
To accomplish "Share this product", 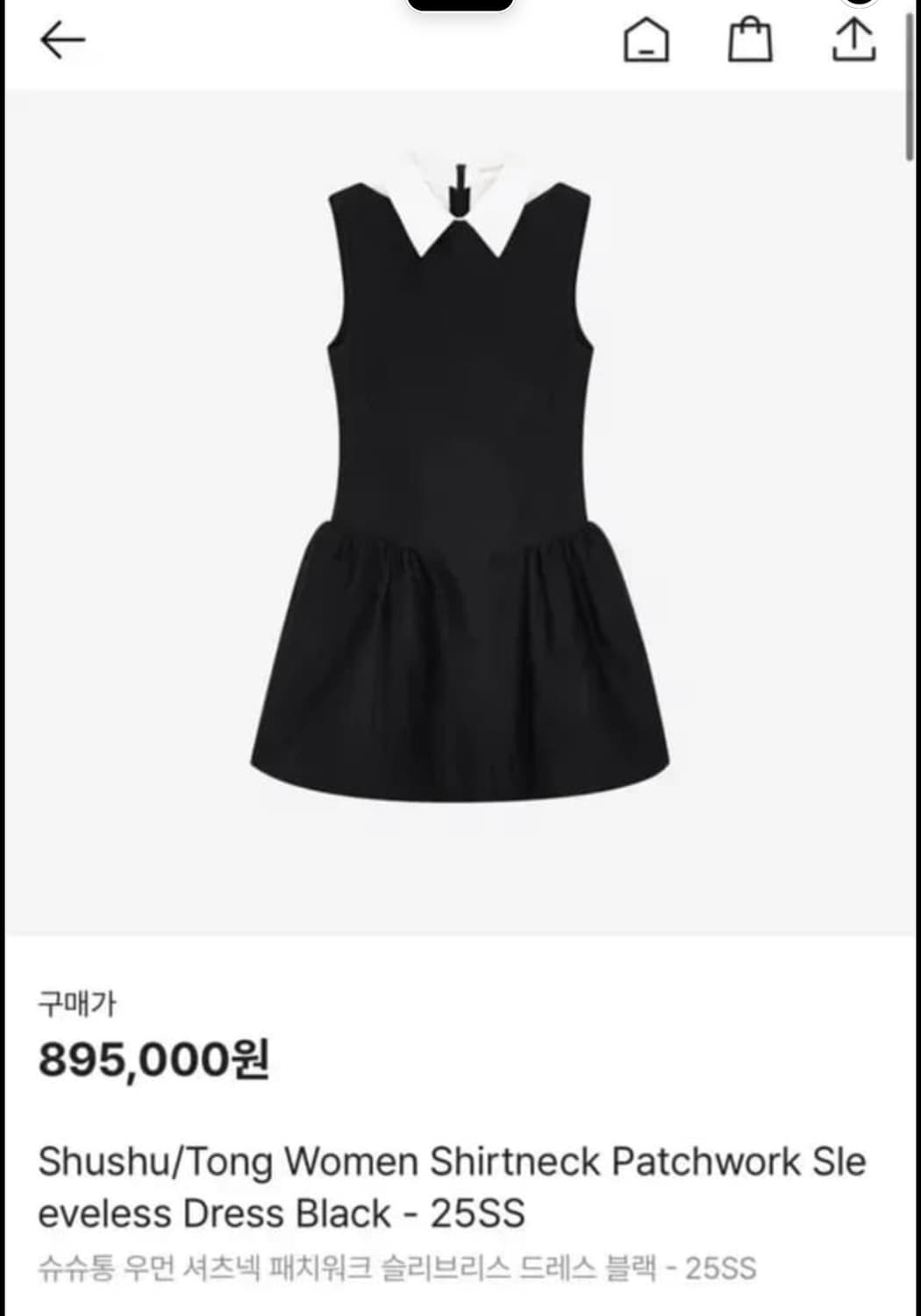I will pyautogui.click(x=854, y=40).
